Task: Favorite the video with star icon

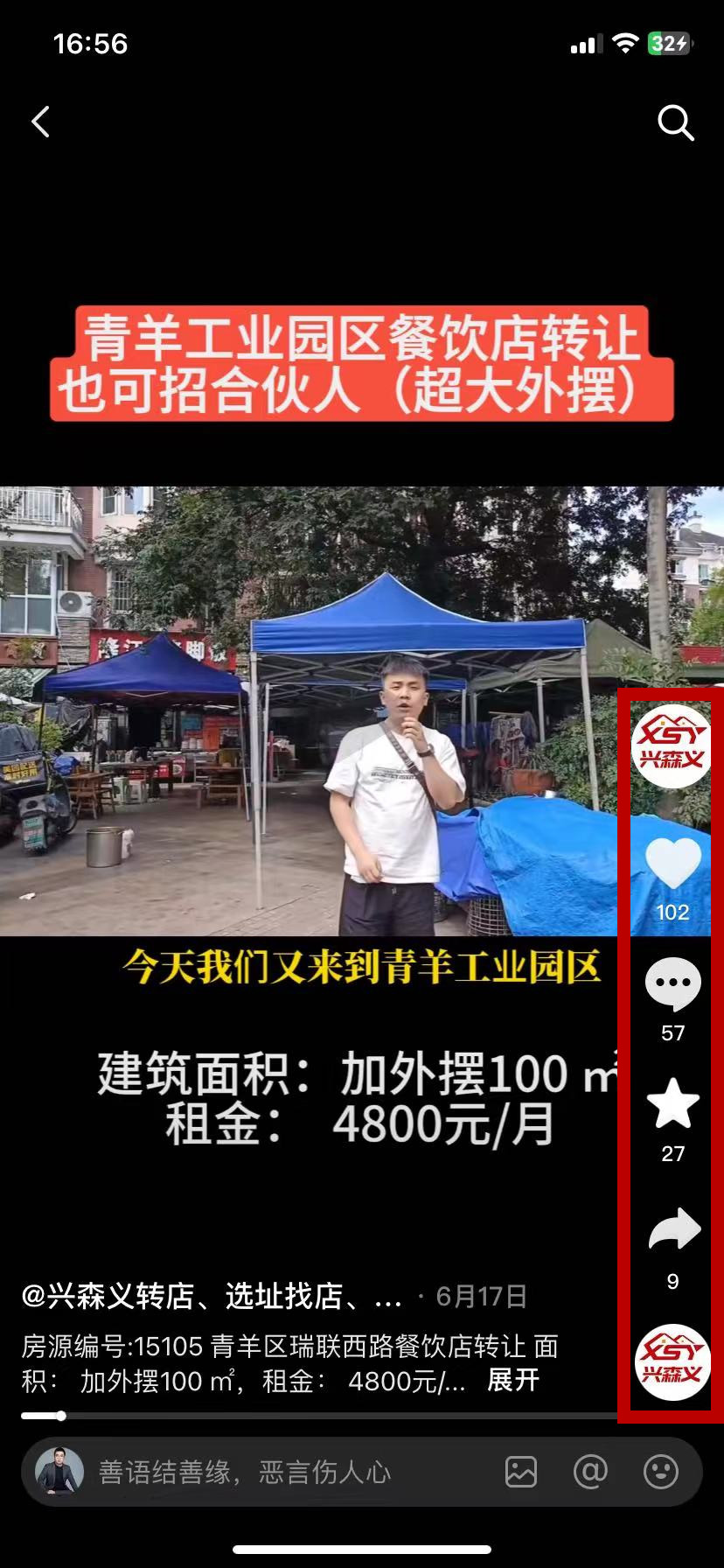Action: click(x=672, y=1104)
